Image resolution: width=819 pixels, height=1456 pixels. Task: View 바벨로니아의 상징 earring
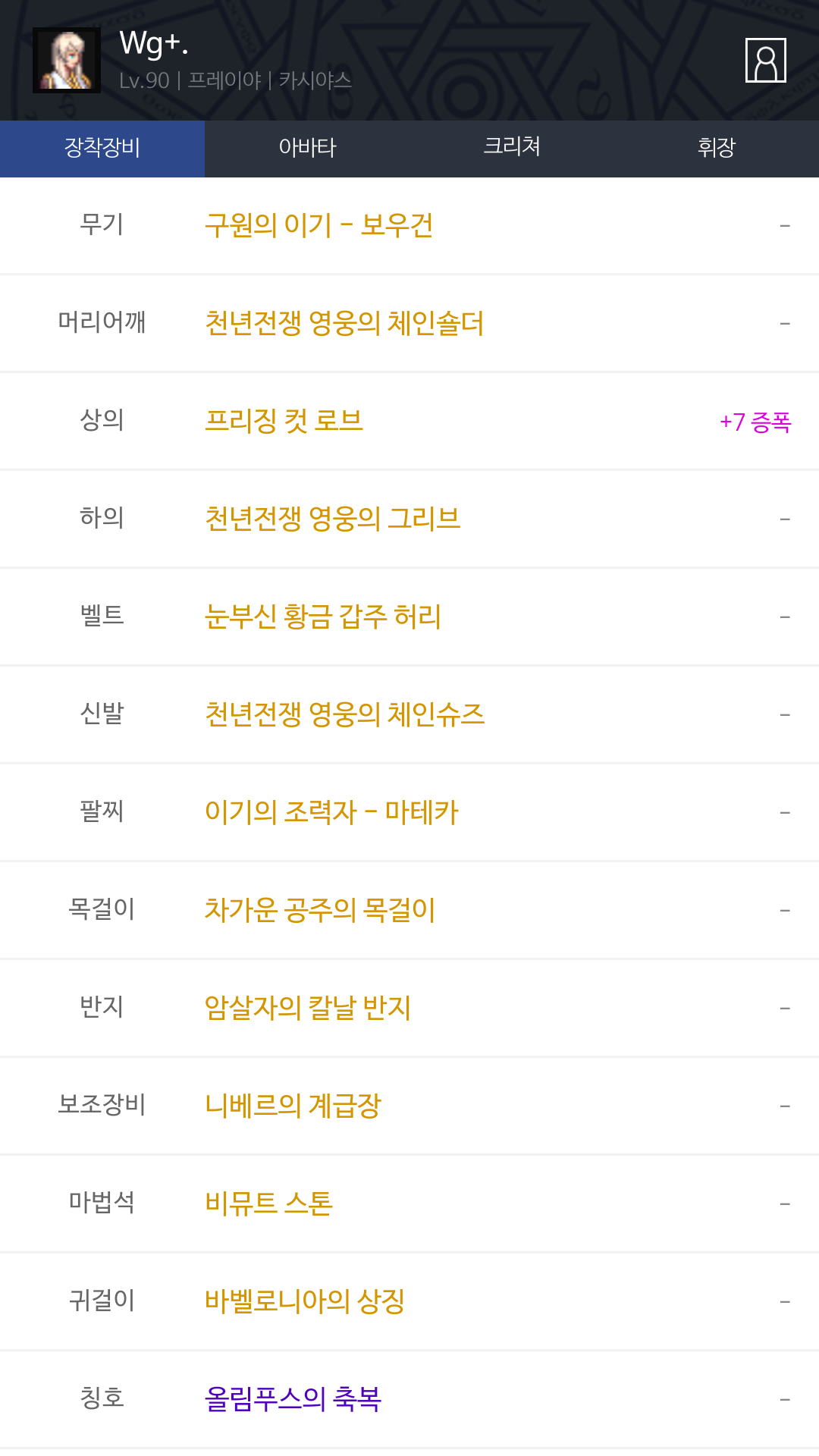[305, 1301]
